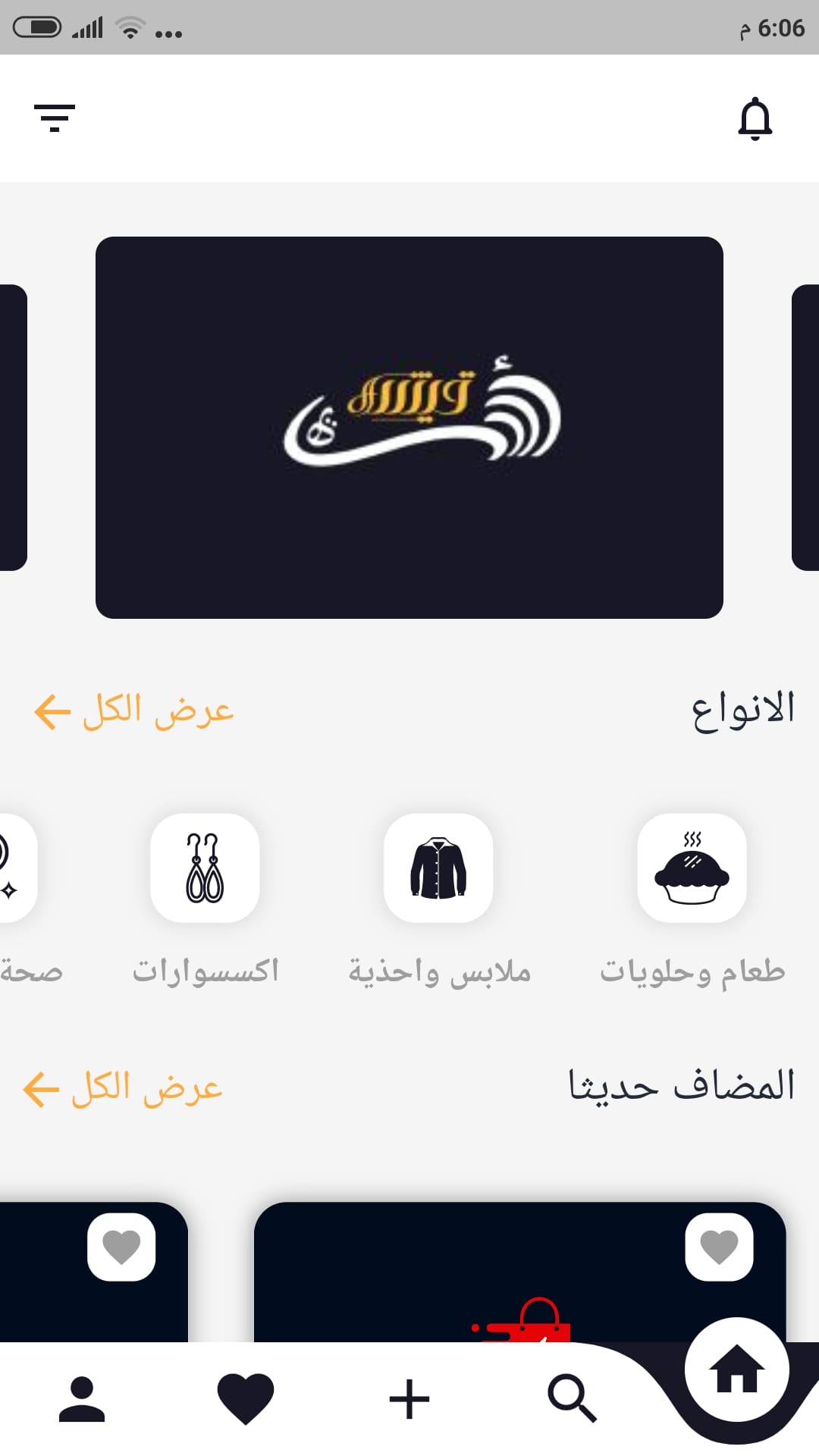Open the search from the bottom bar
The width and height of the screenshot is (819, 1456).
pos(573,1399)
